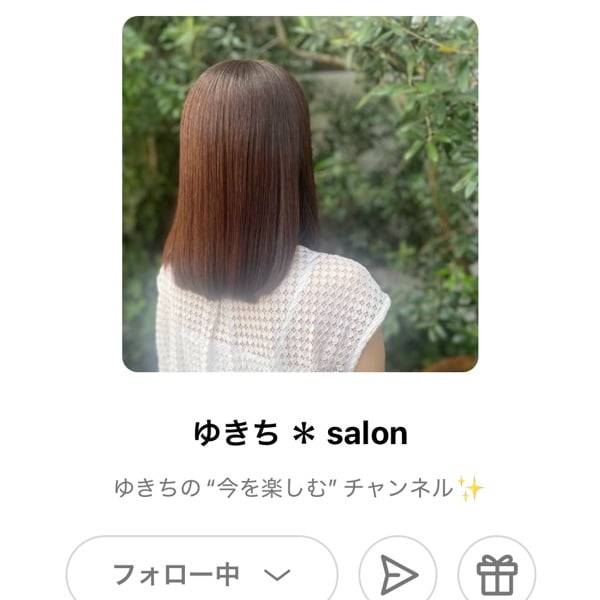Send a gift with the gift box icon

pos(496,574)
